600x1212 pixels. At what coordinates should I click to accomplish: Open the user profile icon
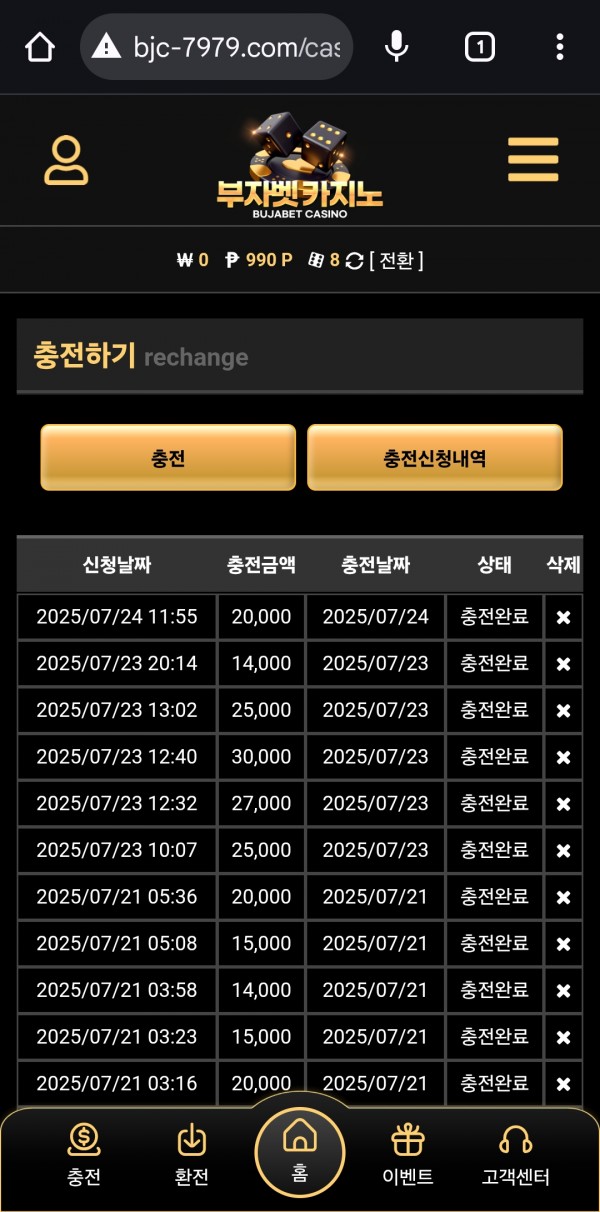[66, 160]
